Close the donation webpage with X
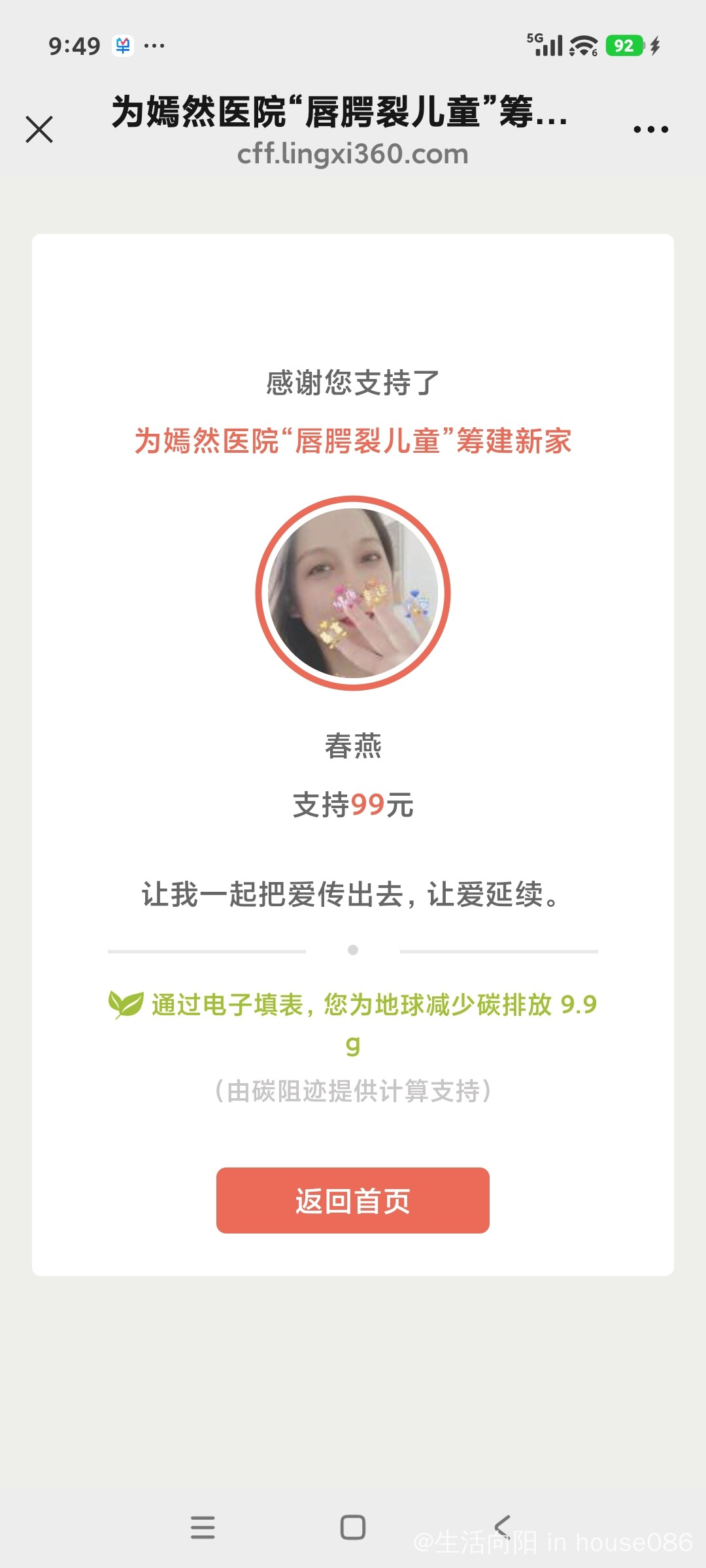Screen dimensions: 706x1568 [x=39, y=129]
